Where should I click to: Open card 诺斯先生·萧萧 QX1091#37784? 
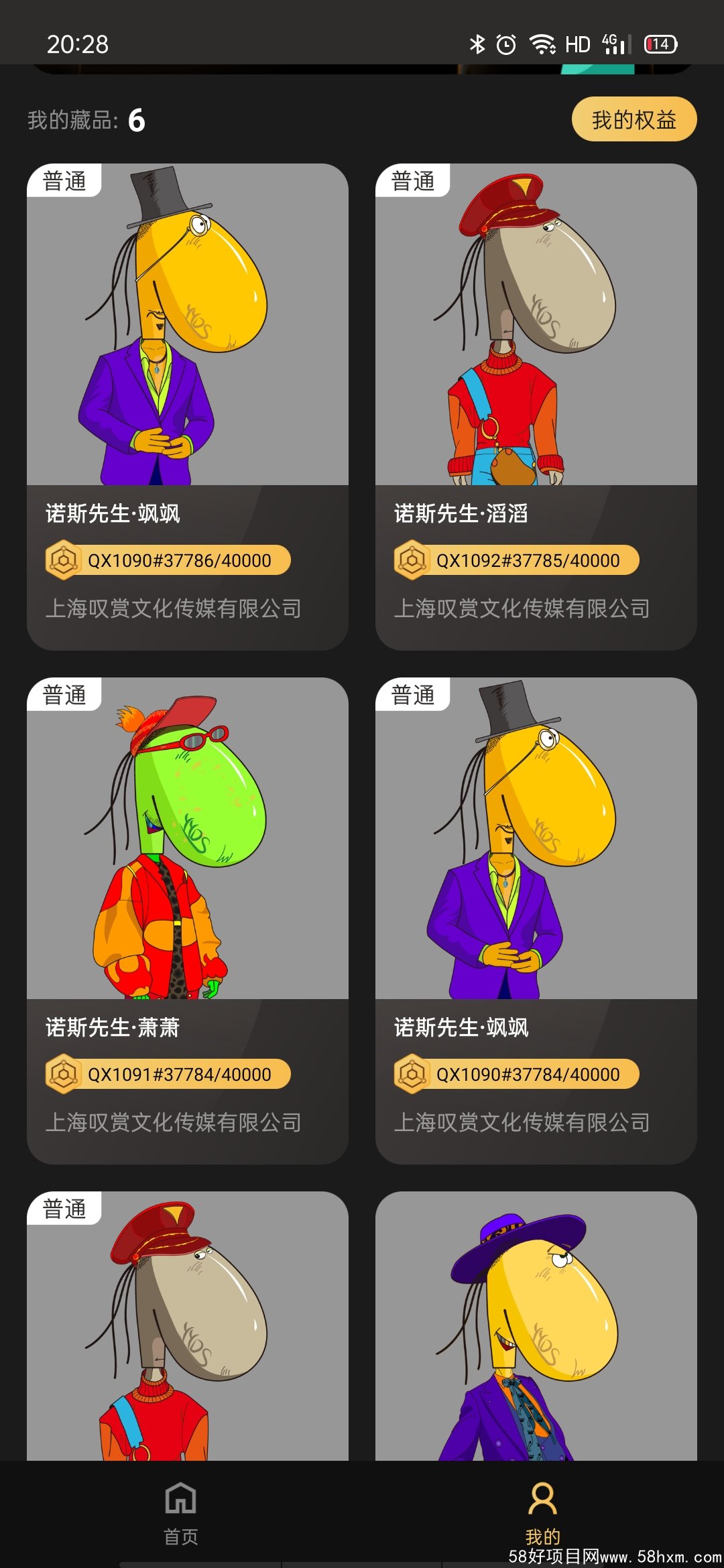pos(188,920)
